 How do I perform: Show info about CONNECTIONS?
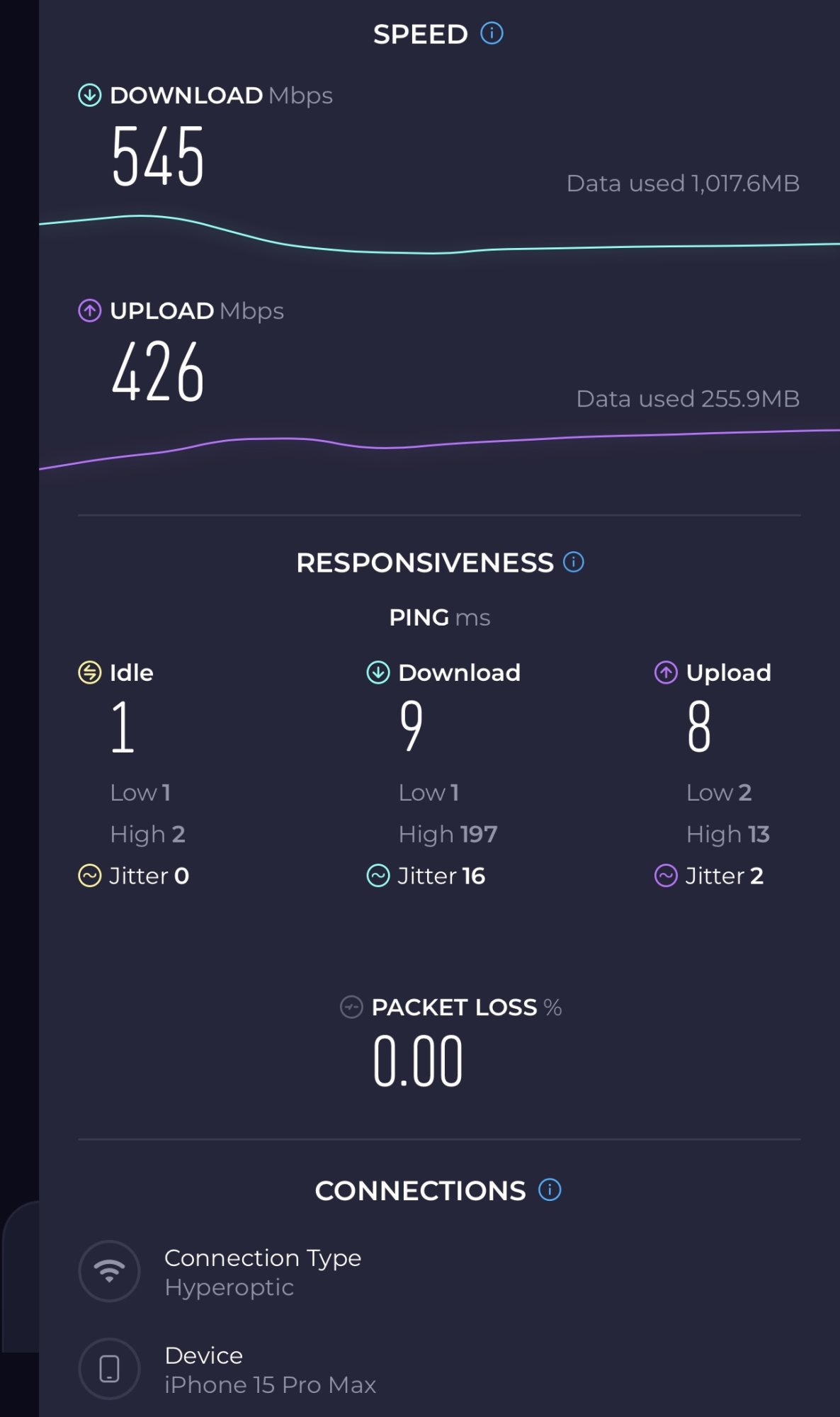[550, 1190]
